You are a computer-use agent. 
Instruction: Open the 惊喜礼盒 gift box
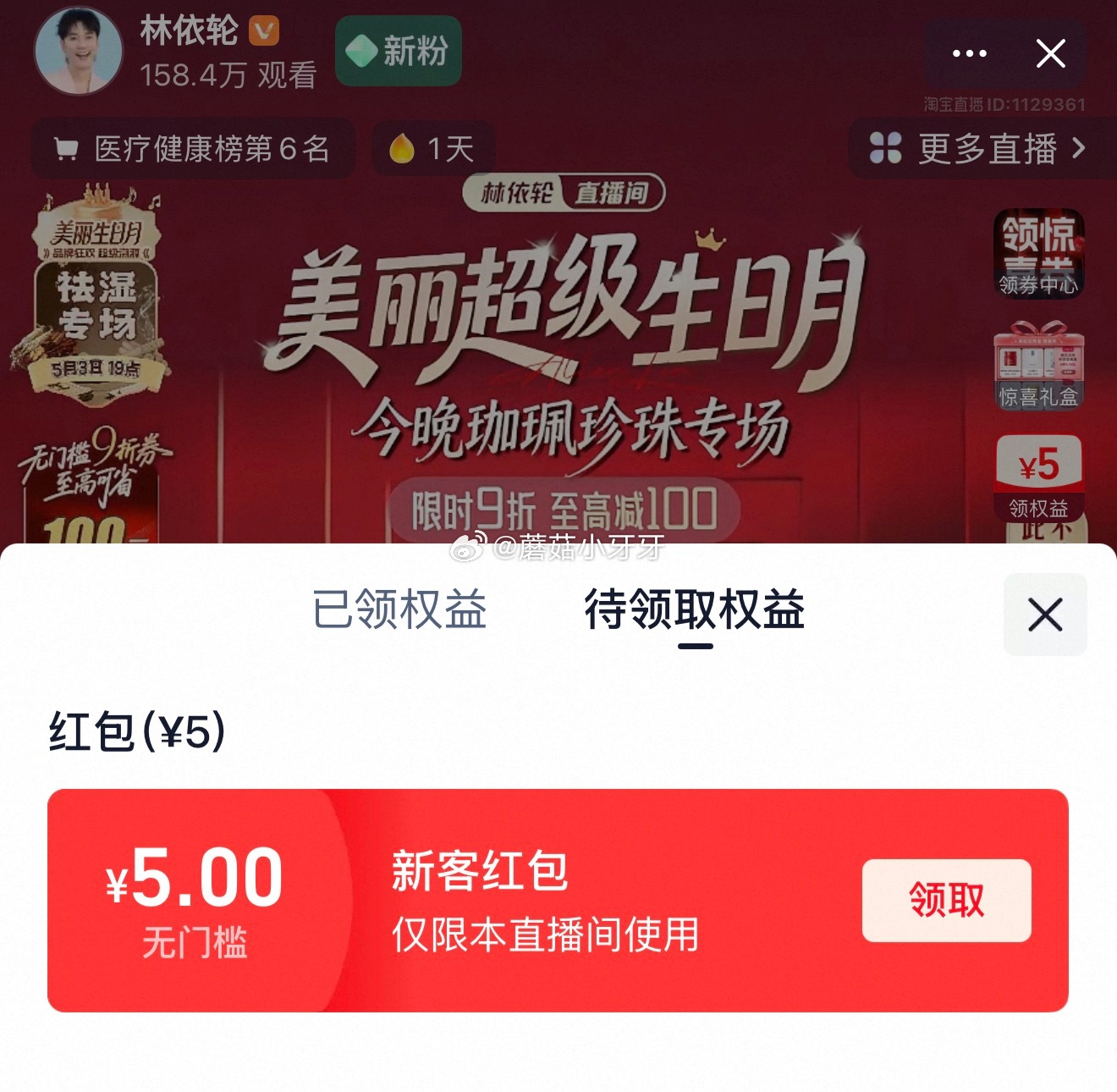tap(1038, 367)
